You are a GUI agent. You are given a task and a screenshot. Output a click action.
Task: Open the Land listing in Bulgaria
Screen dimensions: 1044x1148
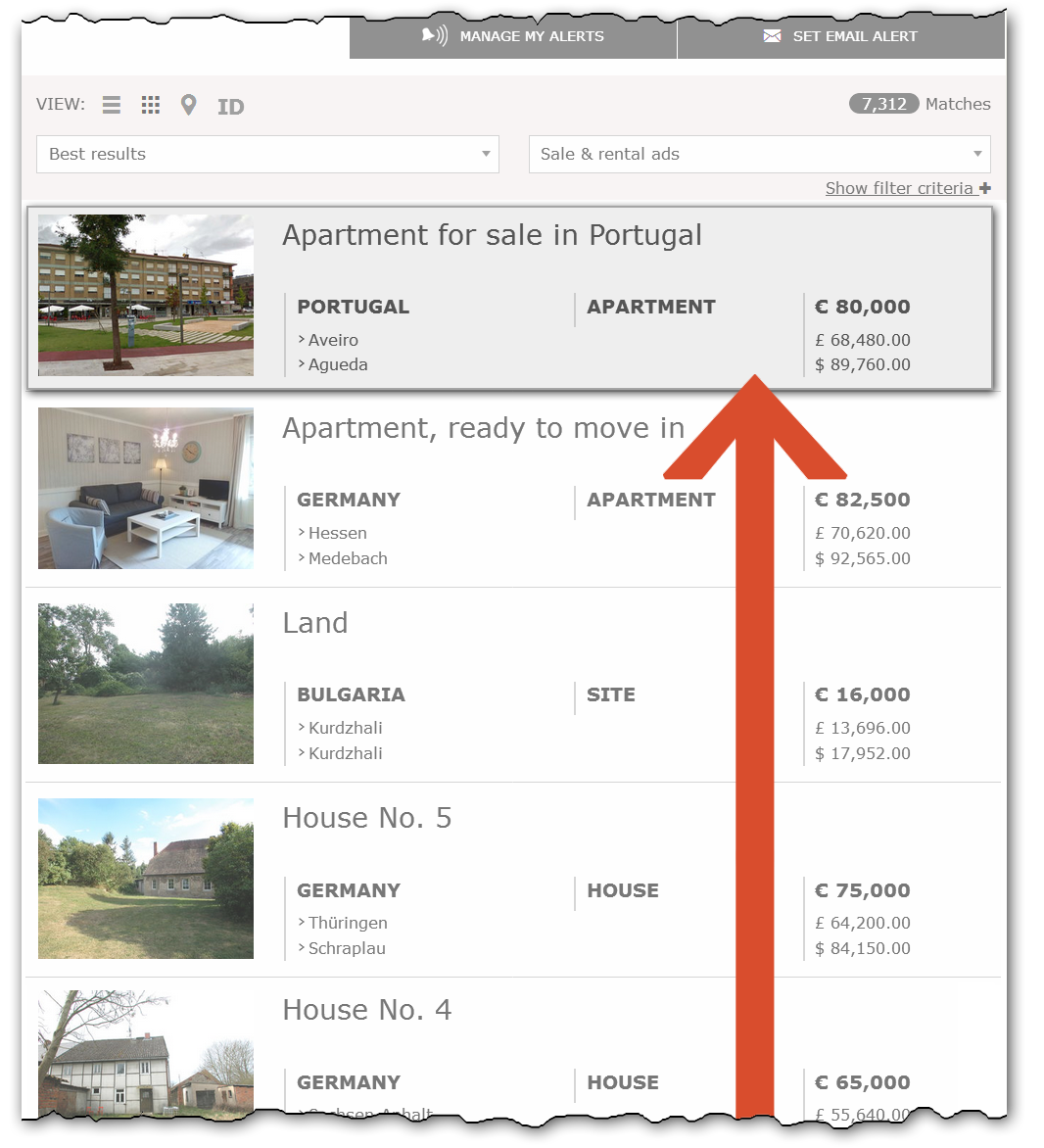pos(314,624)
